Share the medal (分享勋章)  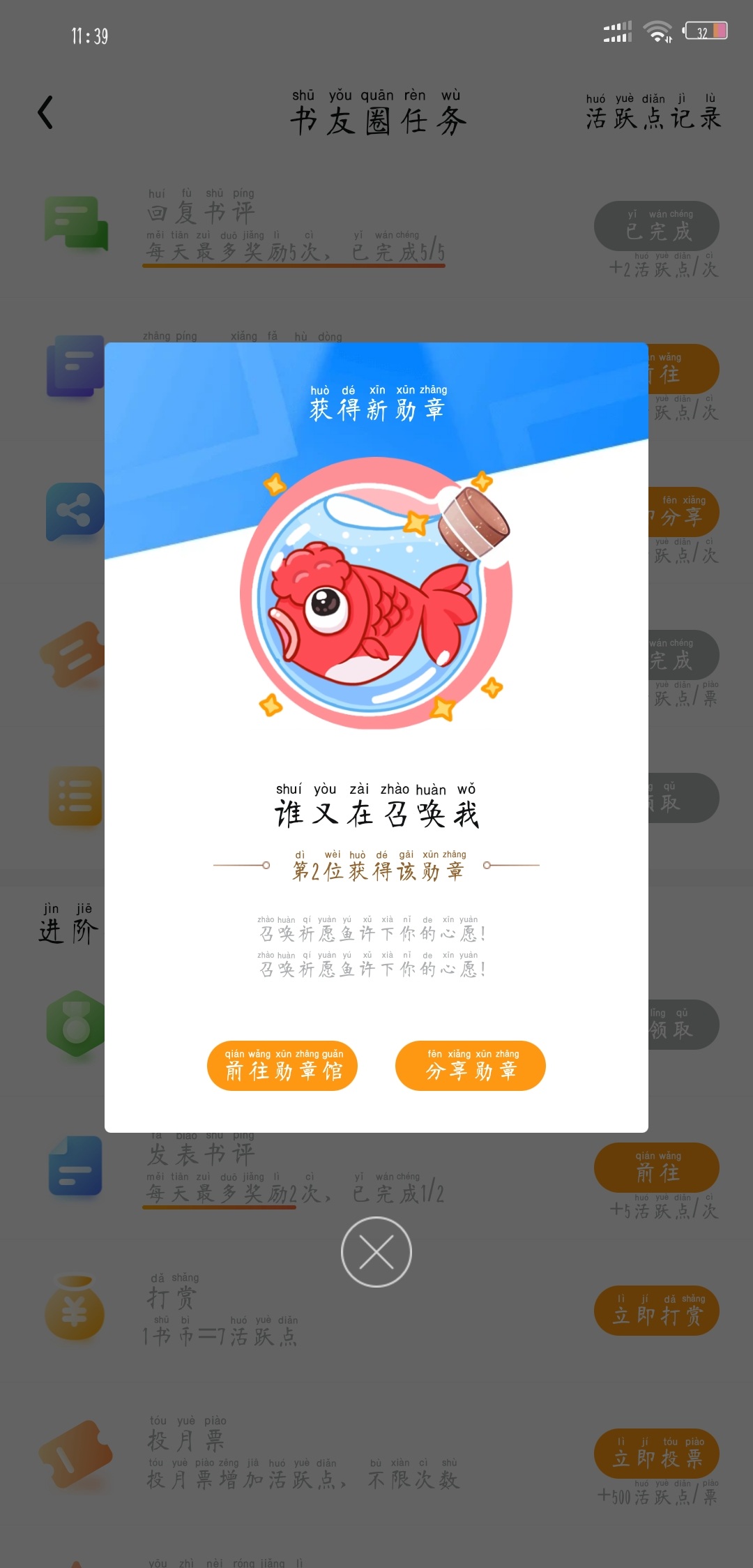[471, 1066]
